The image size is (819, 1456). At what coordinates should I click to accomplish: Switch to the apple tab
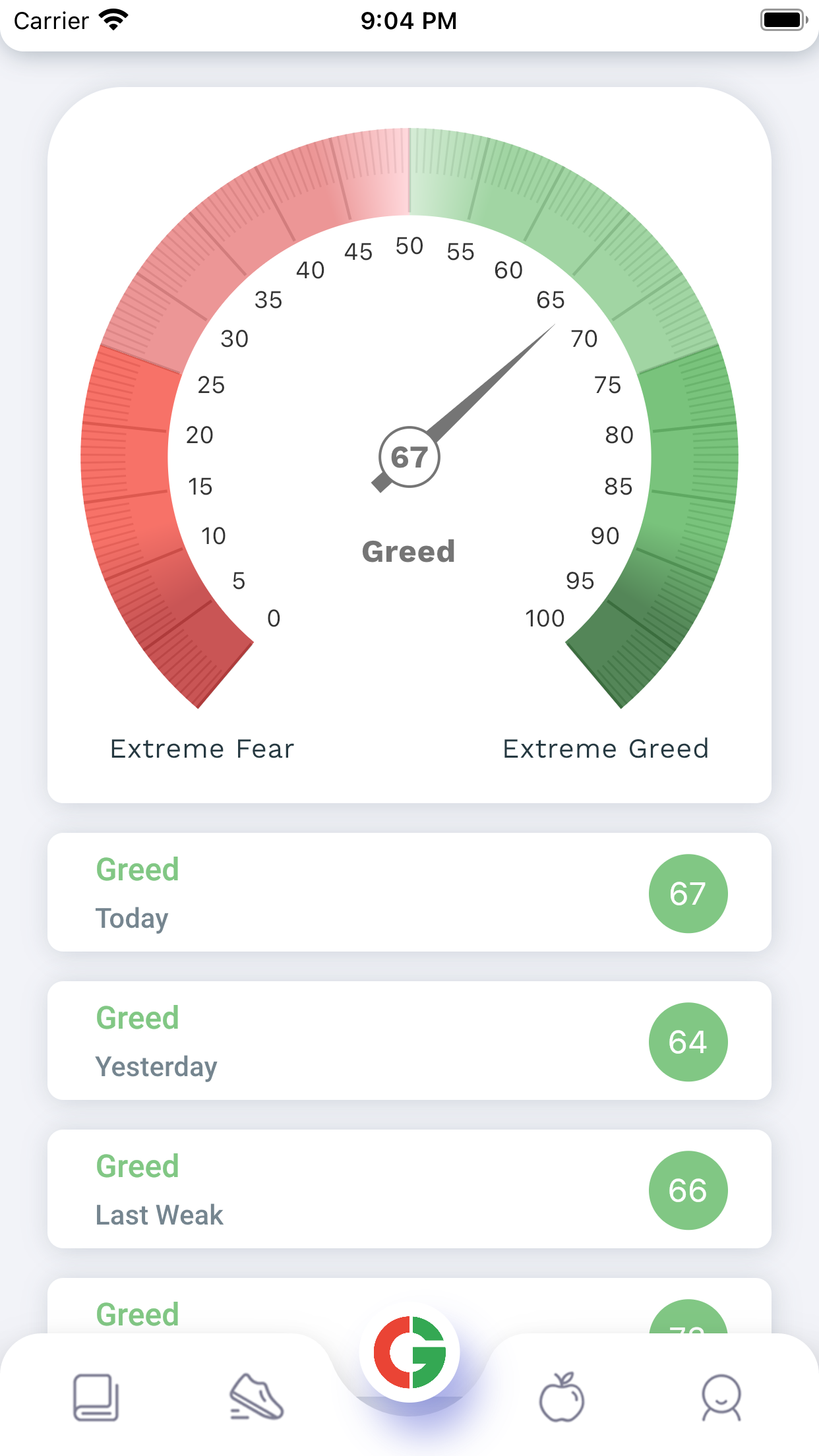pos(562,1397)
